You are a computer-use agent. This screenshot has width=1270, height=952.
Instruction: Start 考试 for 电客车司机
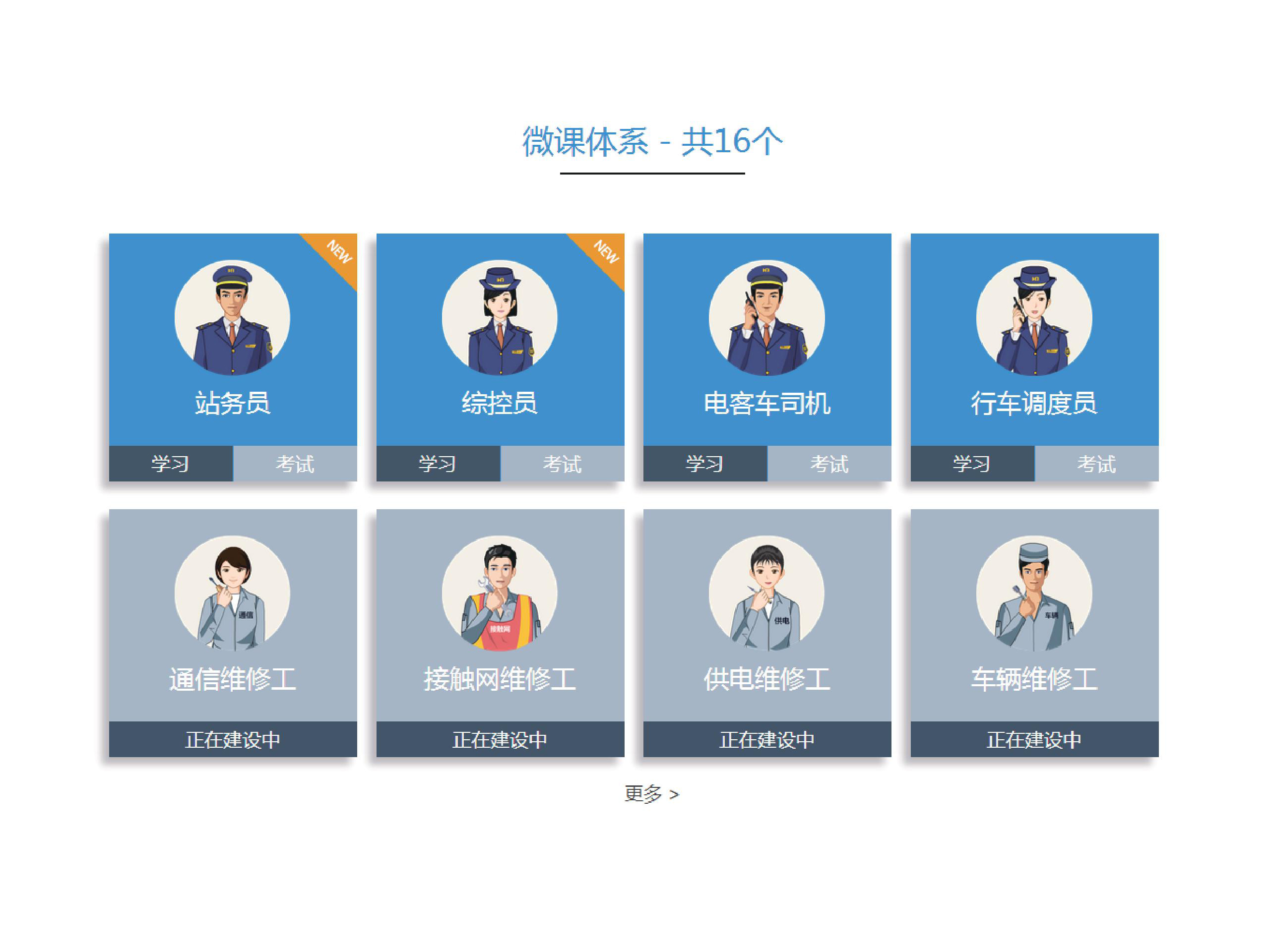829,463
